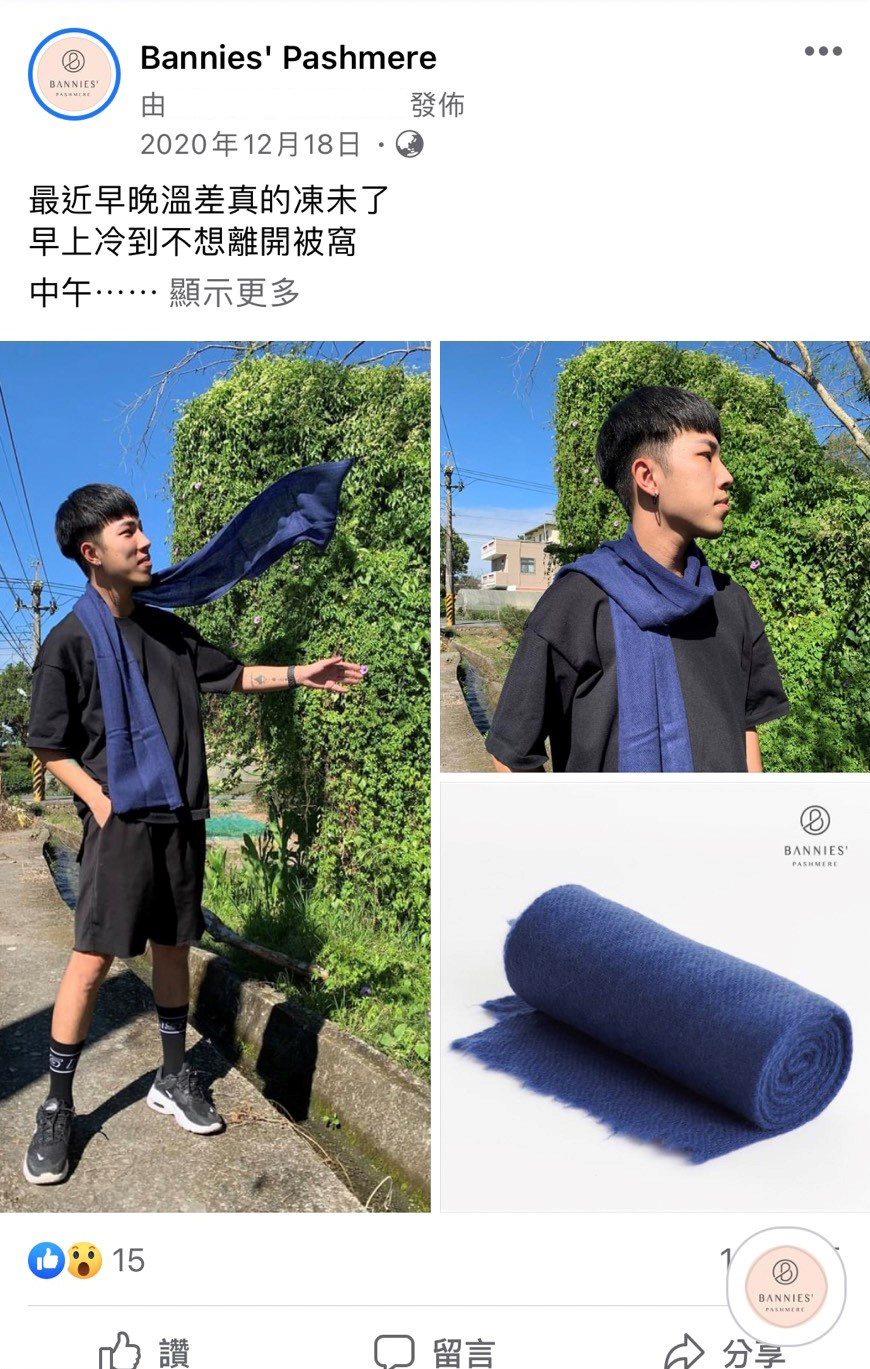Open the post's three-dot overflow menu
The height and width of the screenshot is (1369, 870).
coord(823,51)
